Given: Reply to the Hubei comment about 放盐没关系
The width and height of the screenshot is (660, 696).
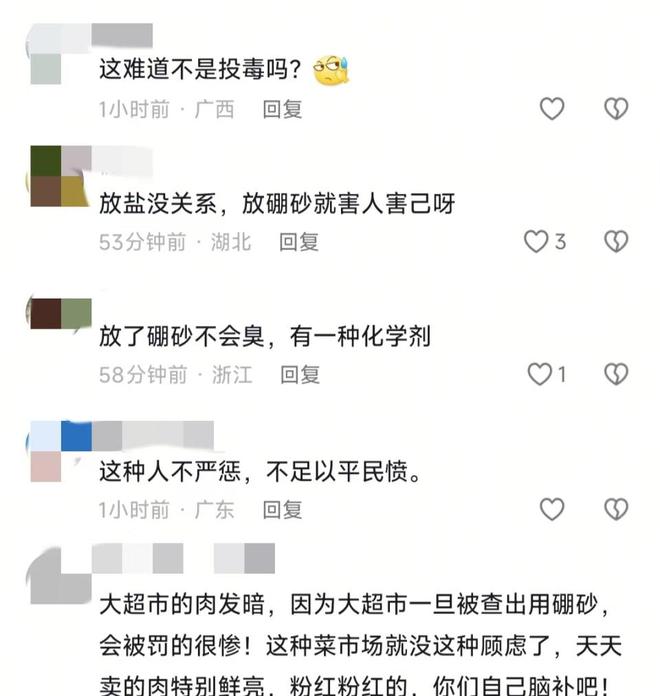Looking at the screenshot, I should coord(298,241).
